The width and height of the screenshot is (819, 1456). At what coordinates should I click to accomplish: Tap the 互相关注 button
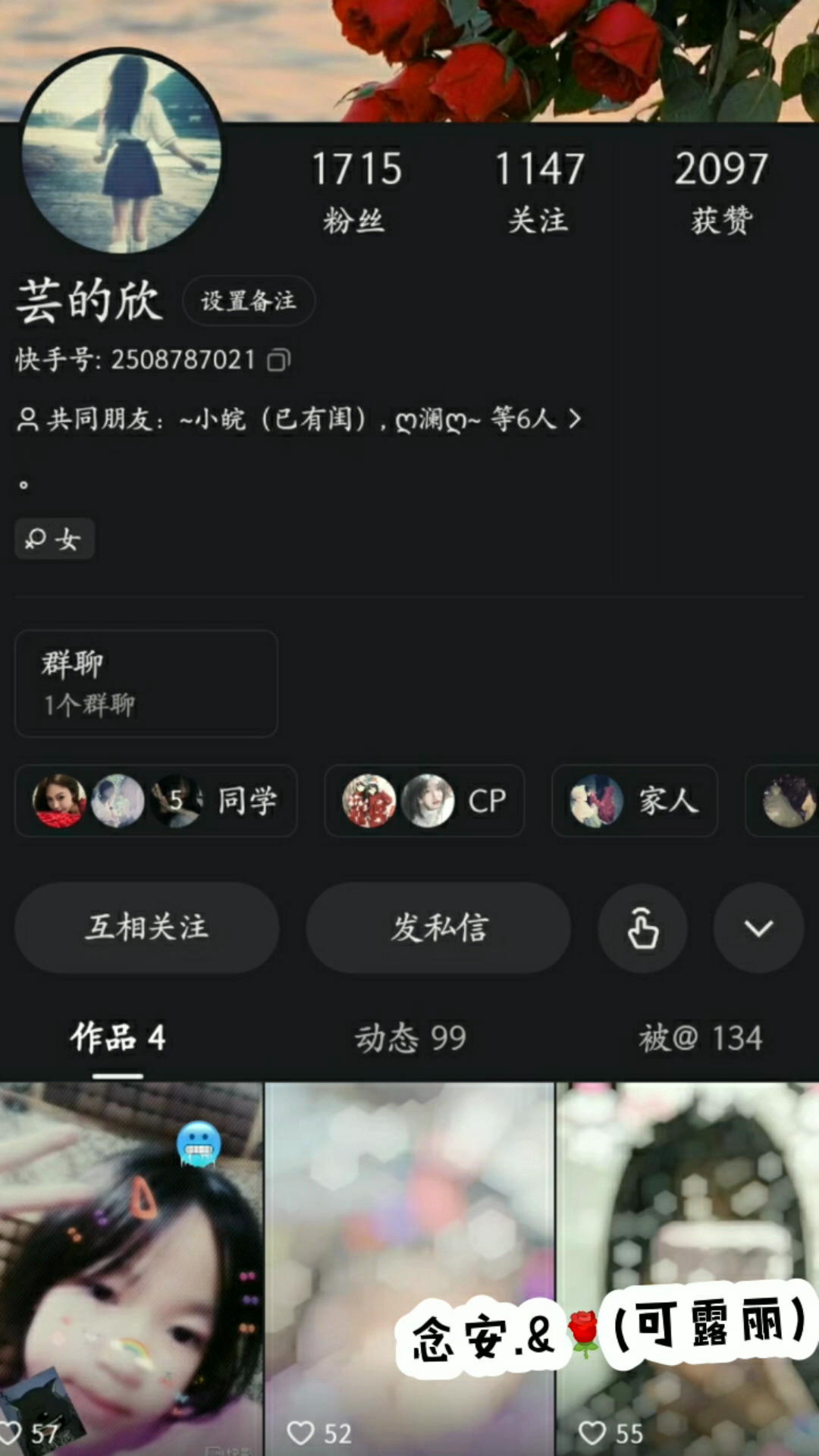(x=146, y=927)
